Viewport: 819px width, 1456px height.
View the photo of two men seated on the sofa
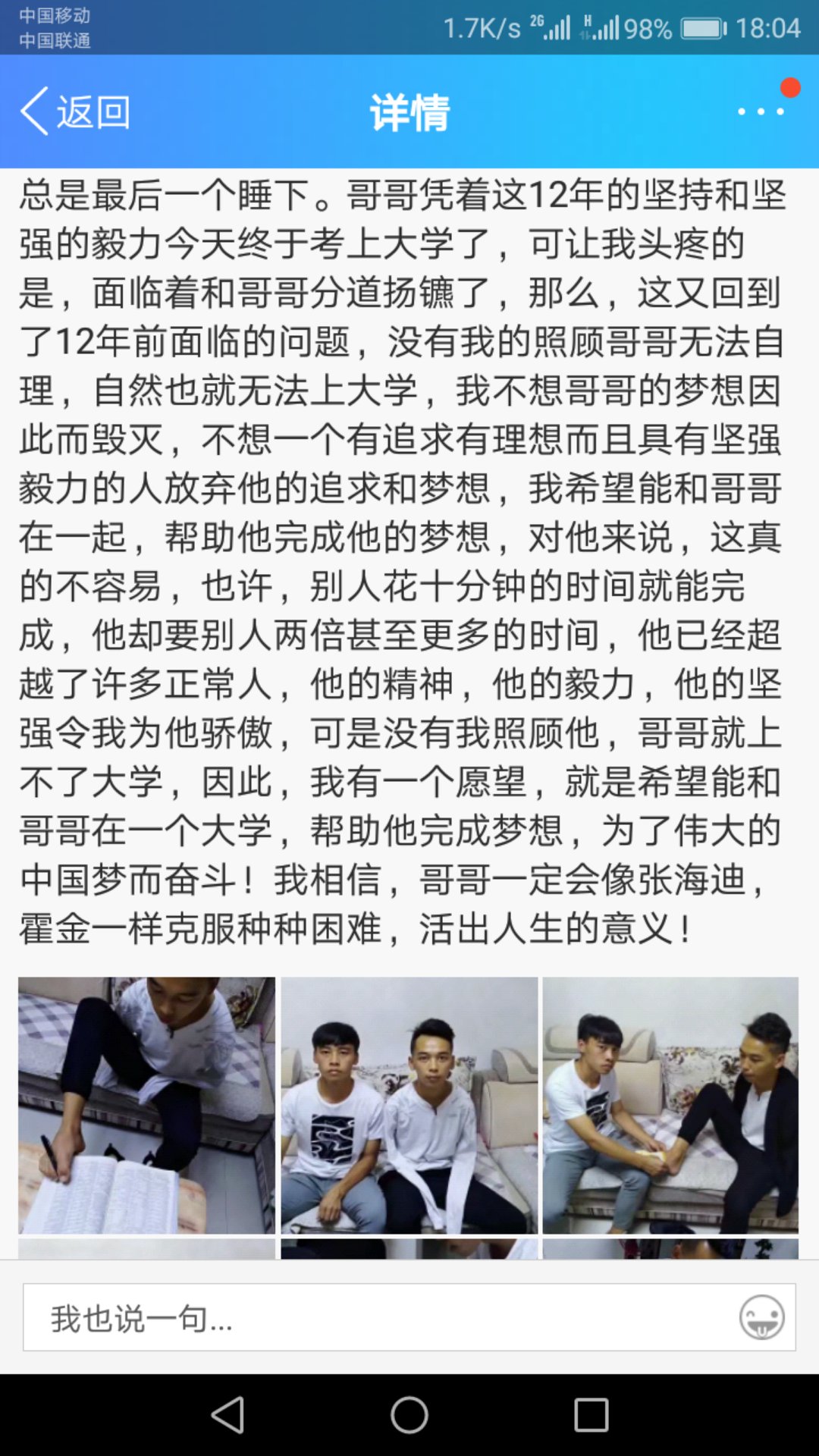pyautogui.click(x=409, y=1105)
